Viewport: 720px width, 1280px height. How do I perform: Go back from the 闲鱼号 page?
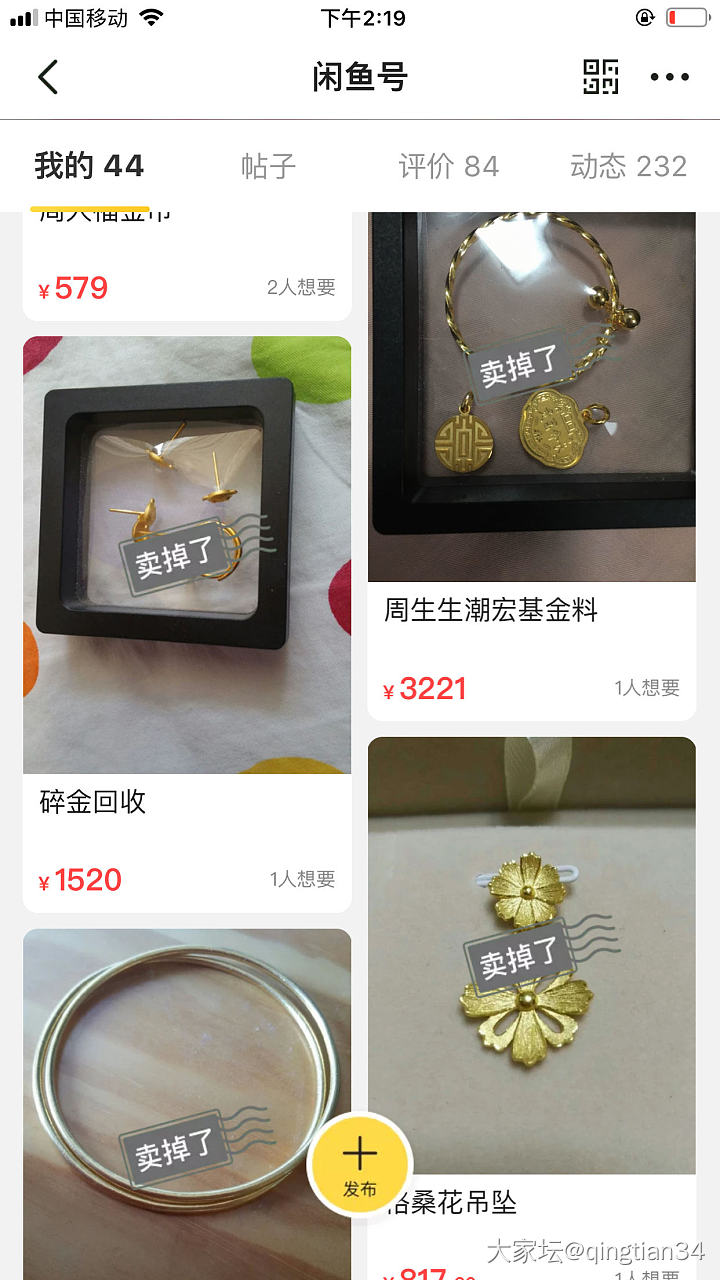click(x=48, y=77)
